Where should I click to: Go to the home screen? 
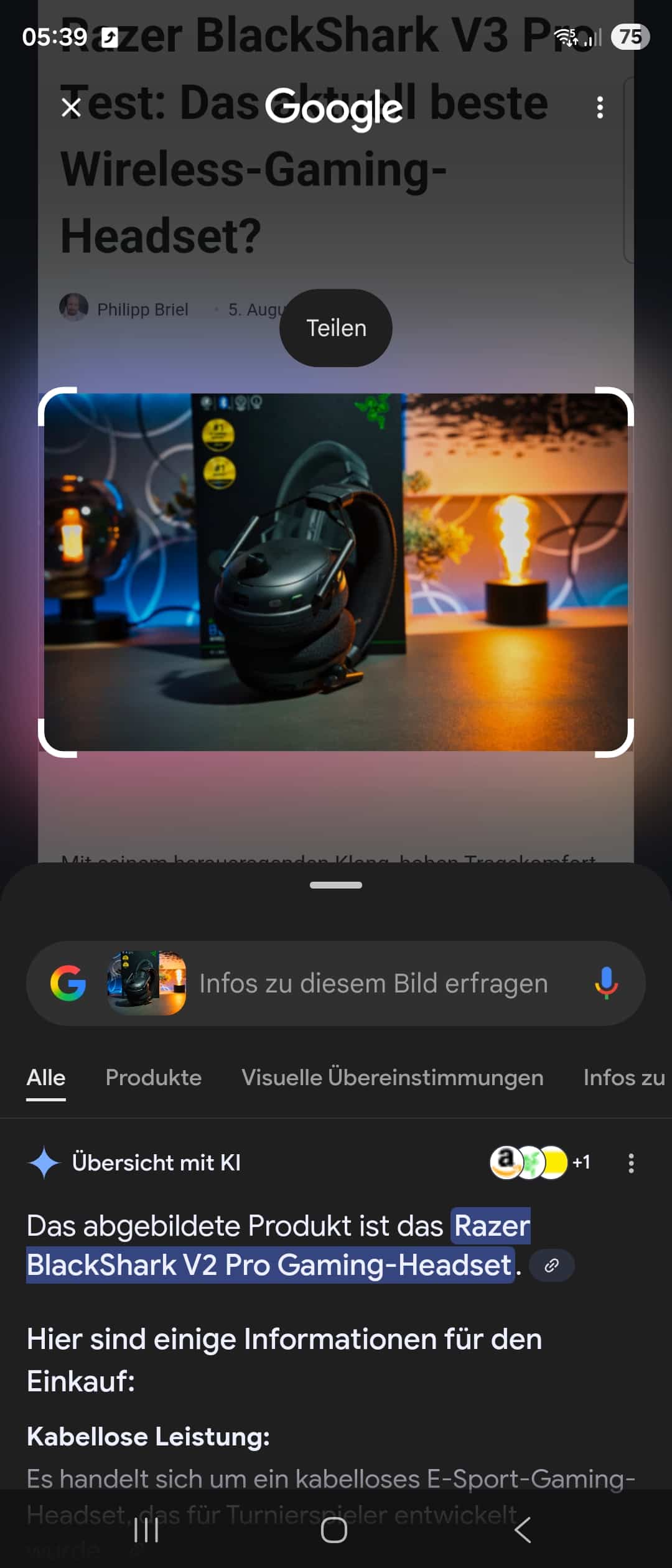(334, 1529)
